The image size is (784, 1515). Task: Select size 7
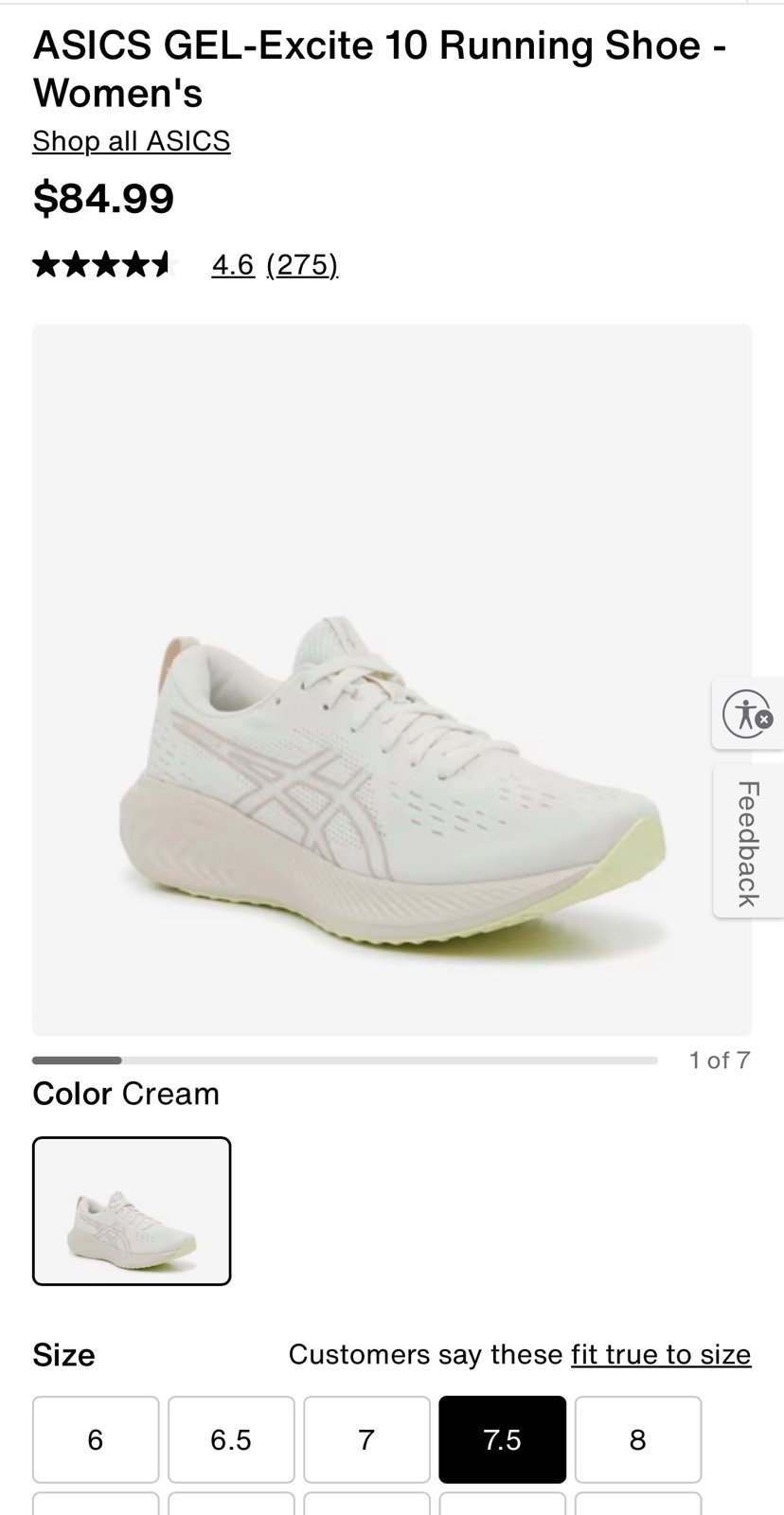366,1439
